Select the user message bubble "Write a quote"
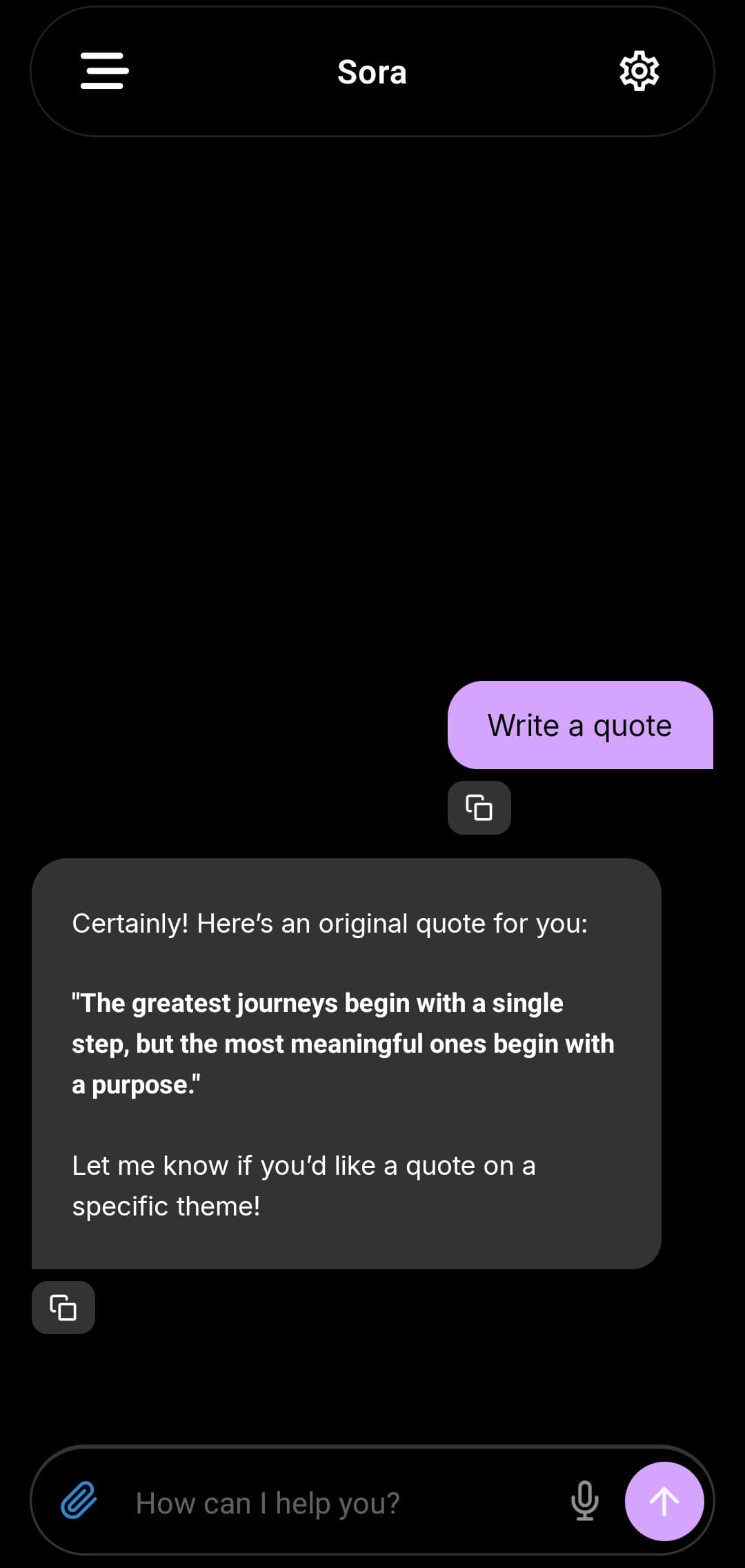 [579, 725]
